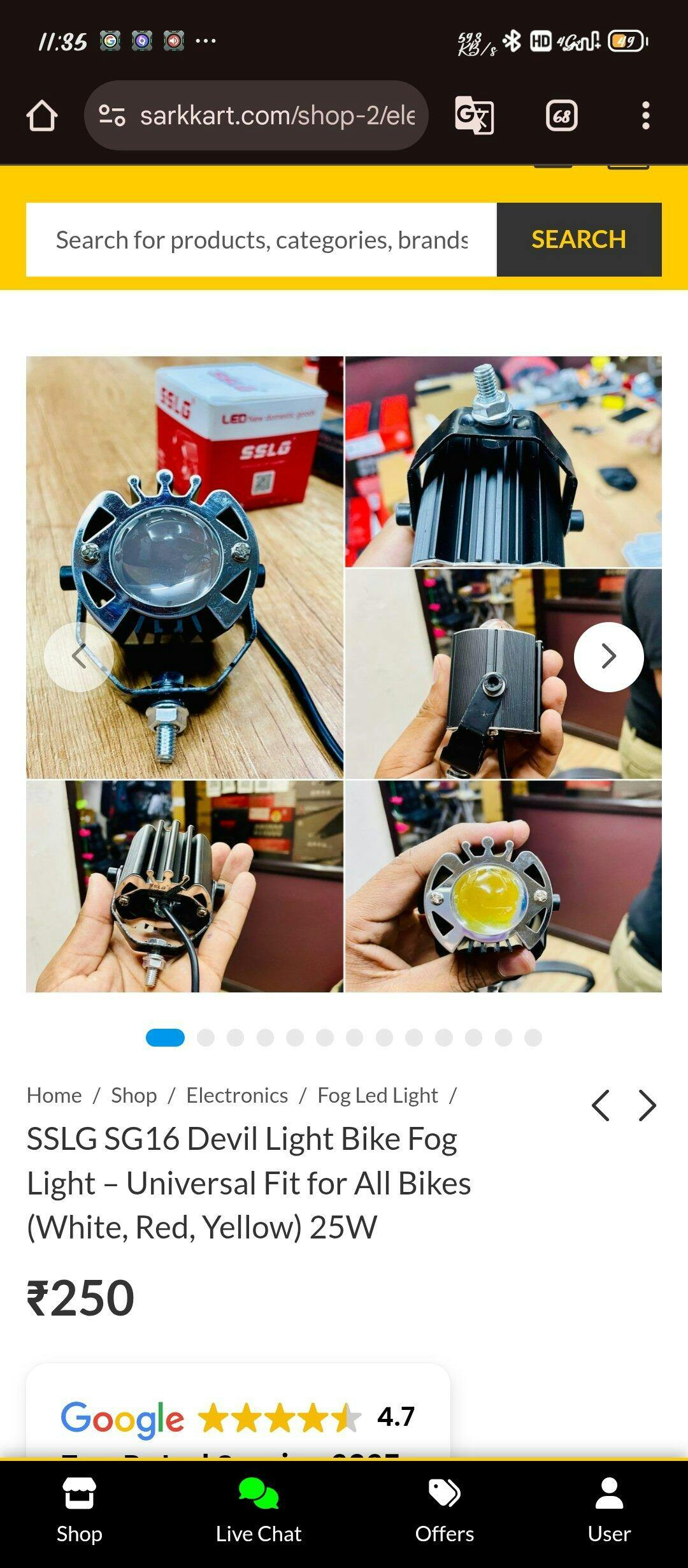Screen dimensions: 688x1568
Task: Open the Electronics category breadcrumb
Action: click(x=237, y=1095)
